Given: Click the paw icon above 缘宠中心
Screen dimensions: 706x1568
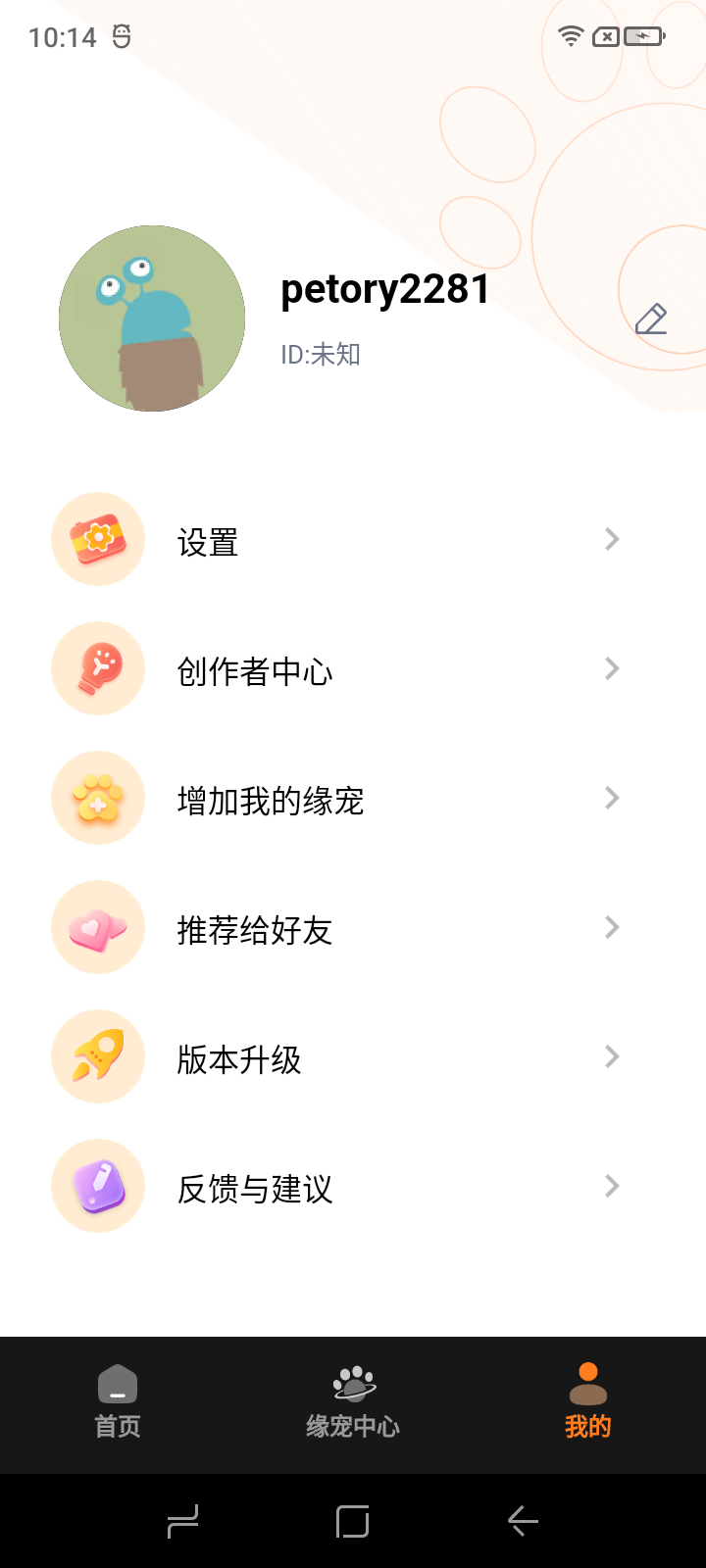Looking at the screenshot, I should (352, 1382).
